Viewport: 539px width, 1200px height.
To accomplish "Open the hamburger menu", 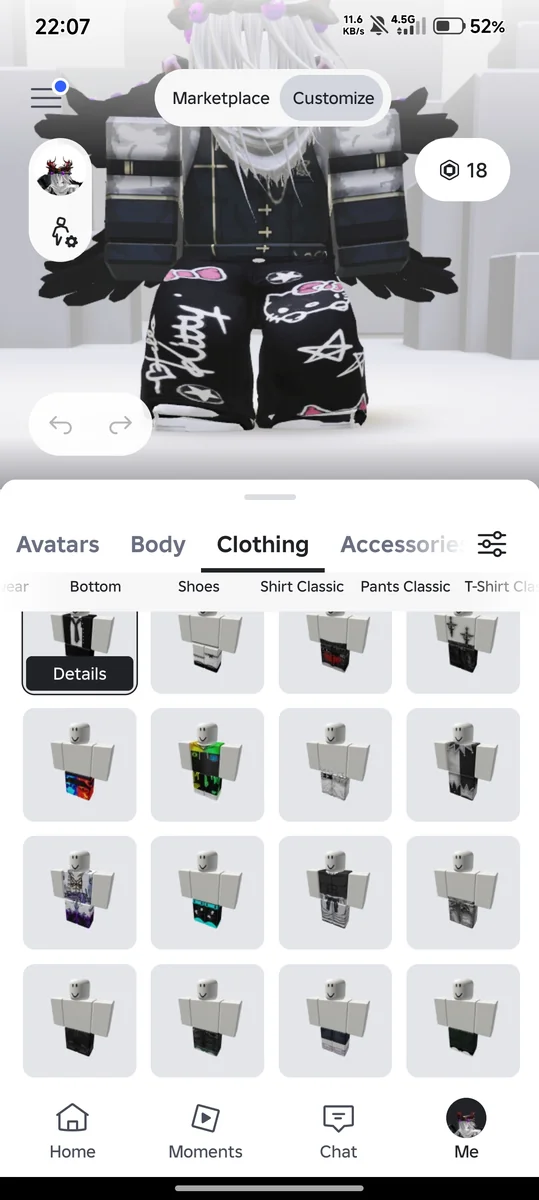I will [x=46, y=97].
